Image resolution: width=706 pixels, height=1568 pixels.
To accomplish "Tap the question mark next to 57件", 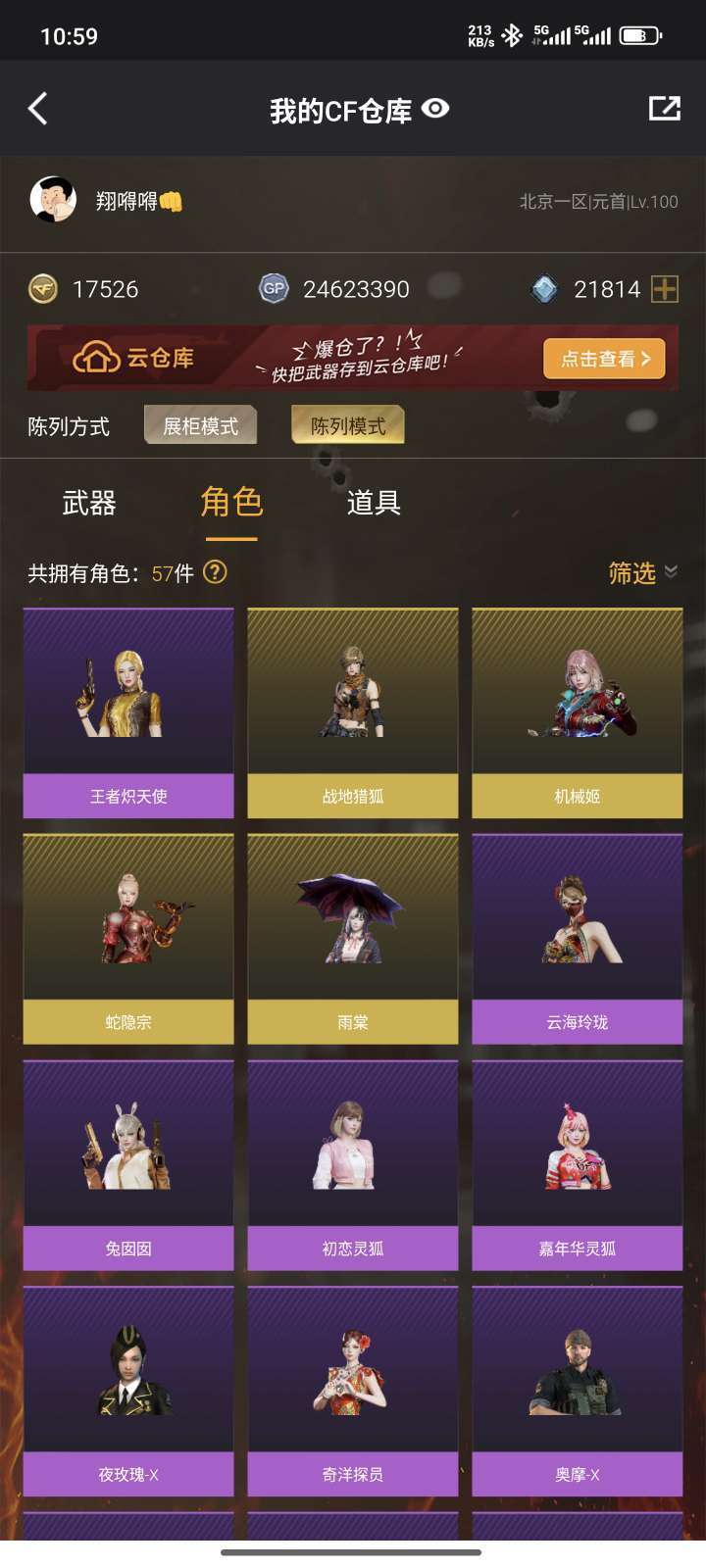I will click(215, 571).
